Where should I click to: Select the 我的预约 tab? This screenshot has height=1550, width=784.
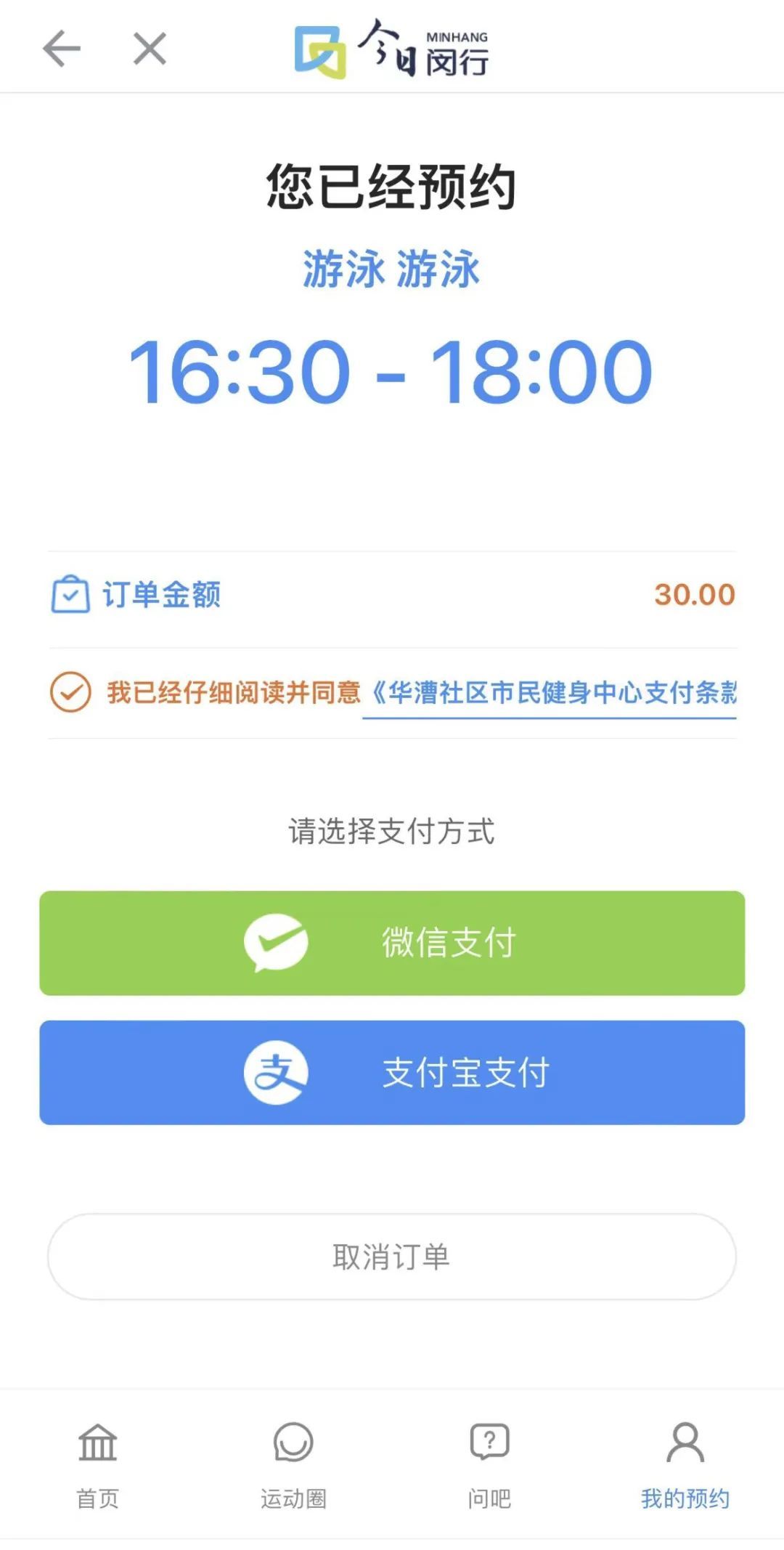point(685,1460)
